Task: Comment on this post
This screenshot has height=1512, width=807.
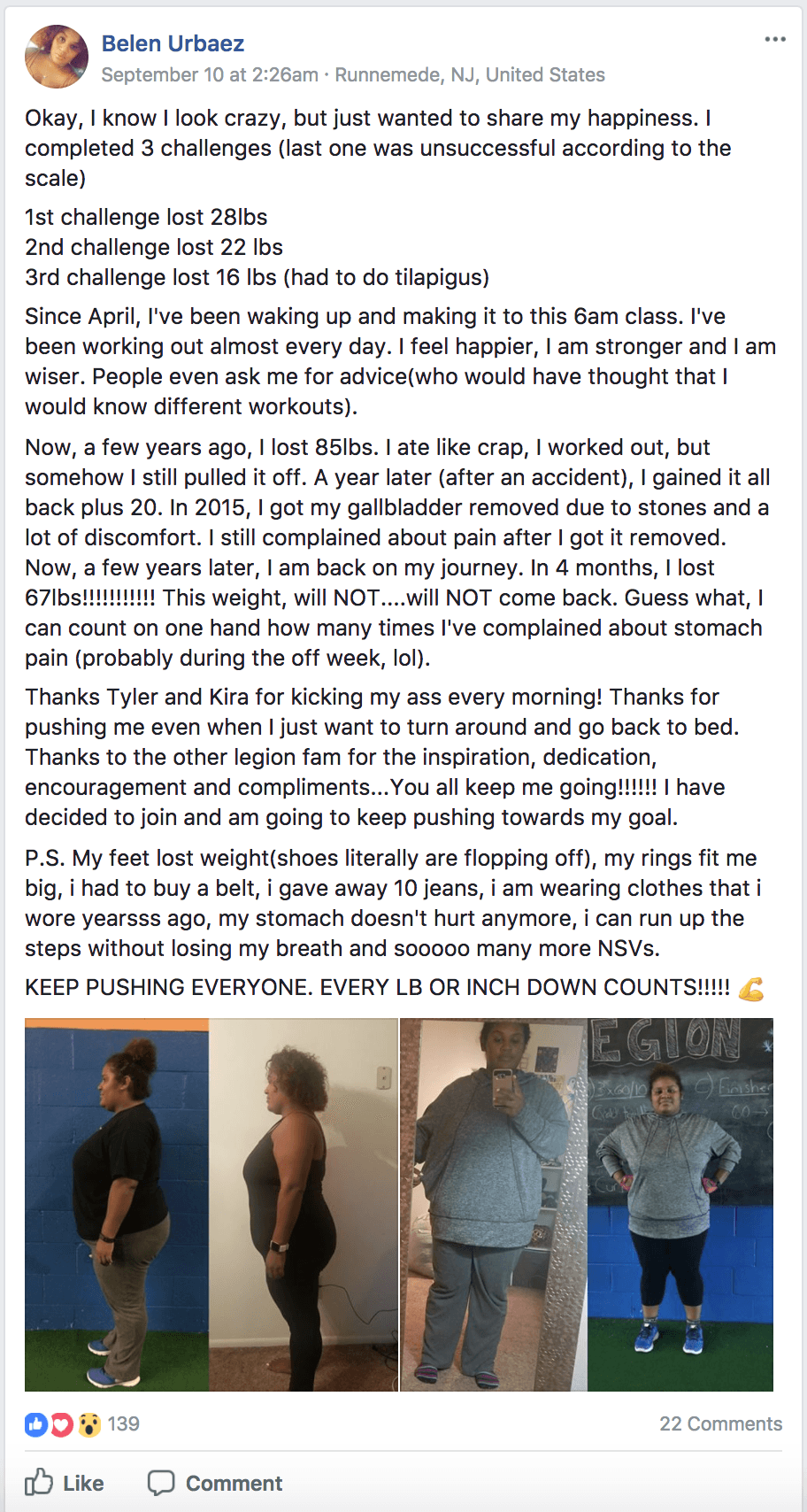Action: click(x=215, y=1483)
